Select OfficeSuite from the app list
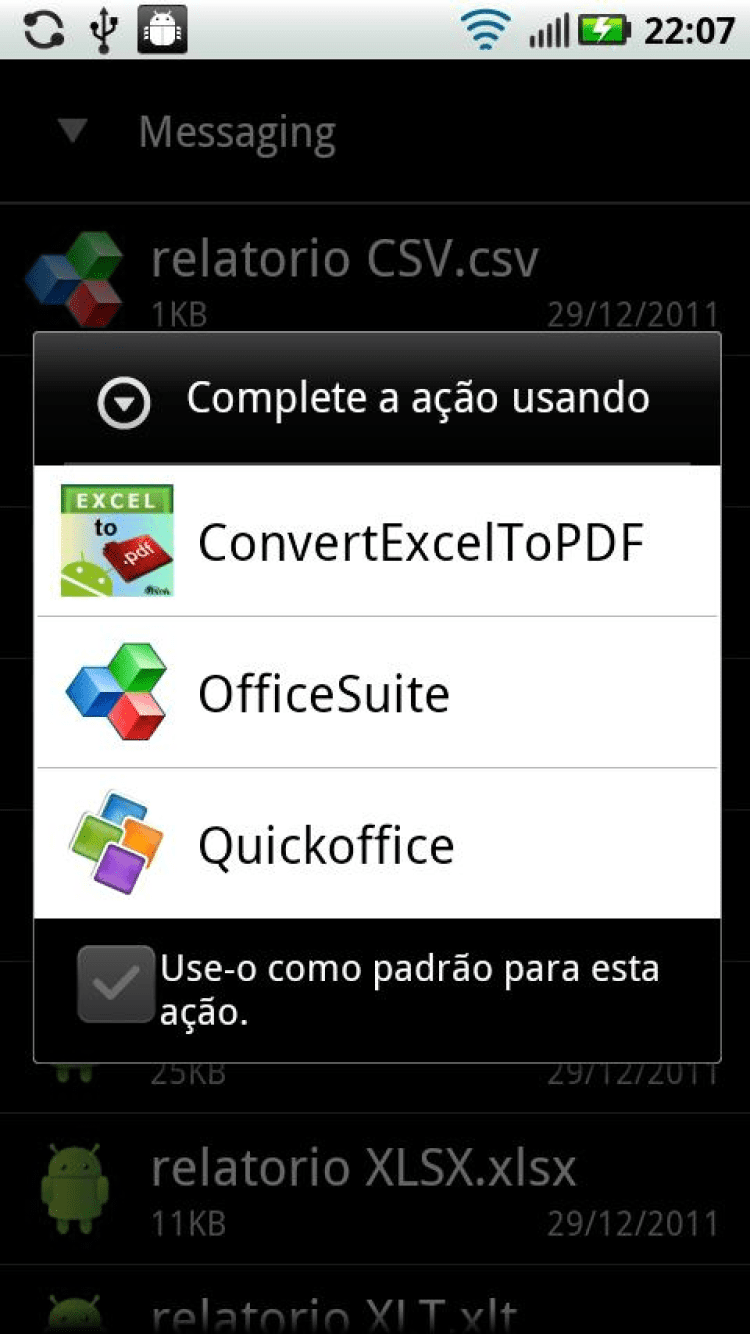 click(x=378, y=693)
